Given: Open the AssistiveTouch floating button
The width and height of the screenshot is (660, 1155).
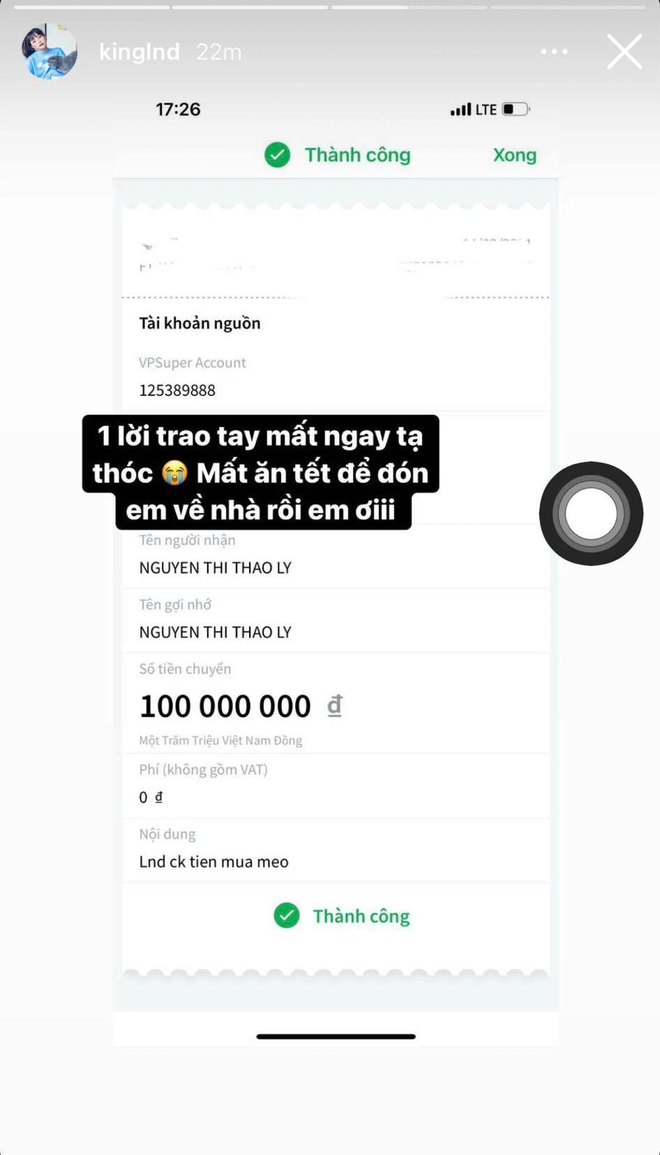Looking at the screenshot, I should tap(592, 514).
